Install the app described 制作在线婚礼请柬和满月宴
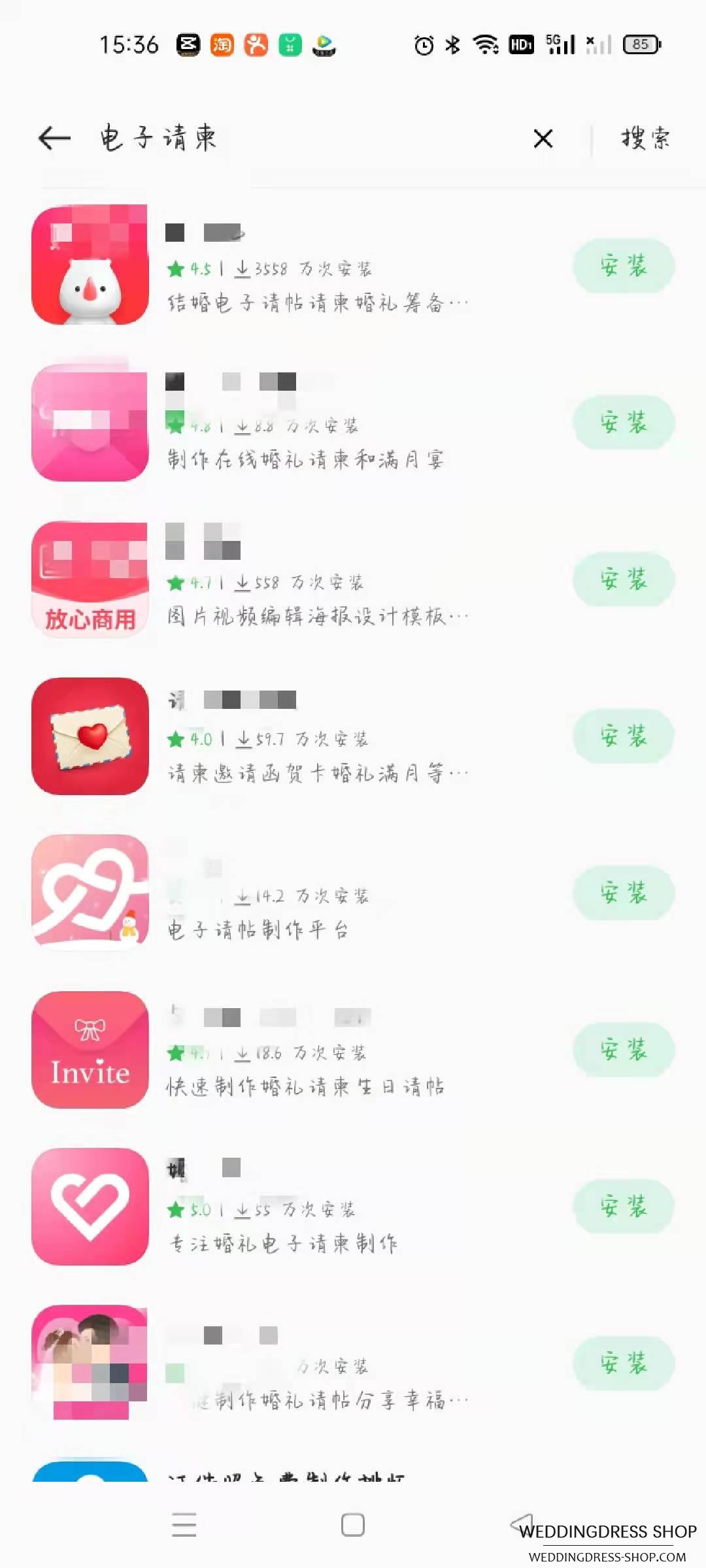 click(x=624, y=423)
